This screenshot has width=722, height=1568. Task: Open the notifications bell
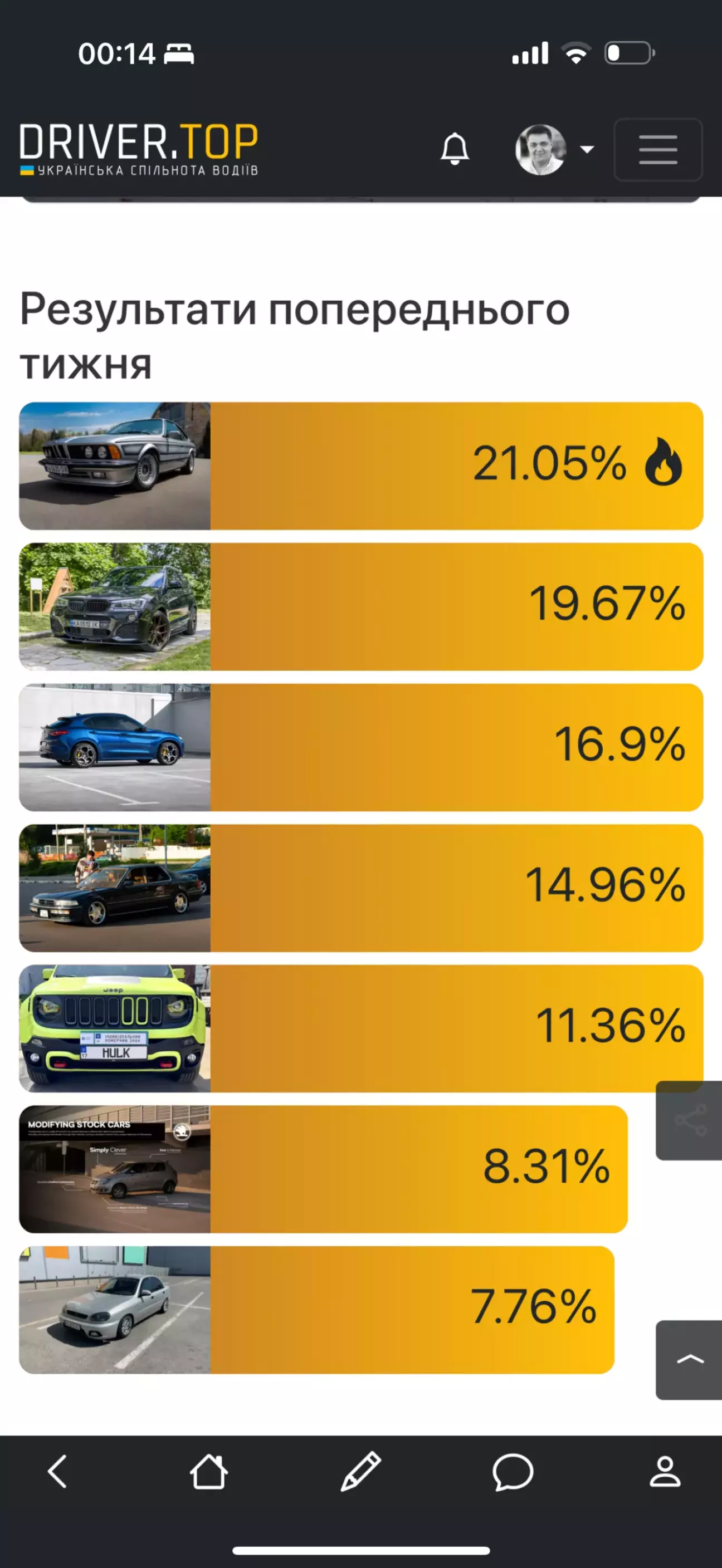coord(454,149)
